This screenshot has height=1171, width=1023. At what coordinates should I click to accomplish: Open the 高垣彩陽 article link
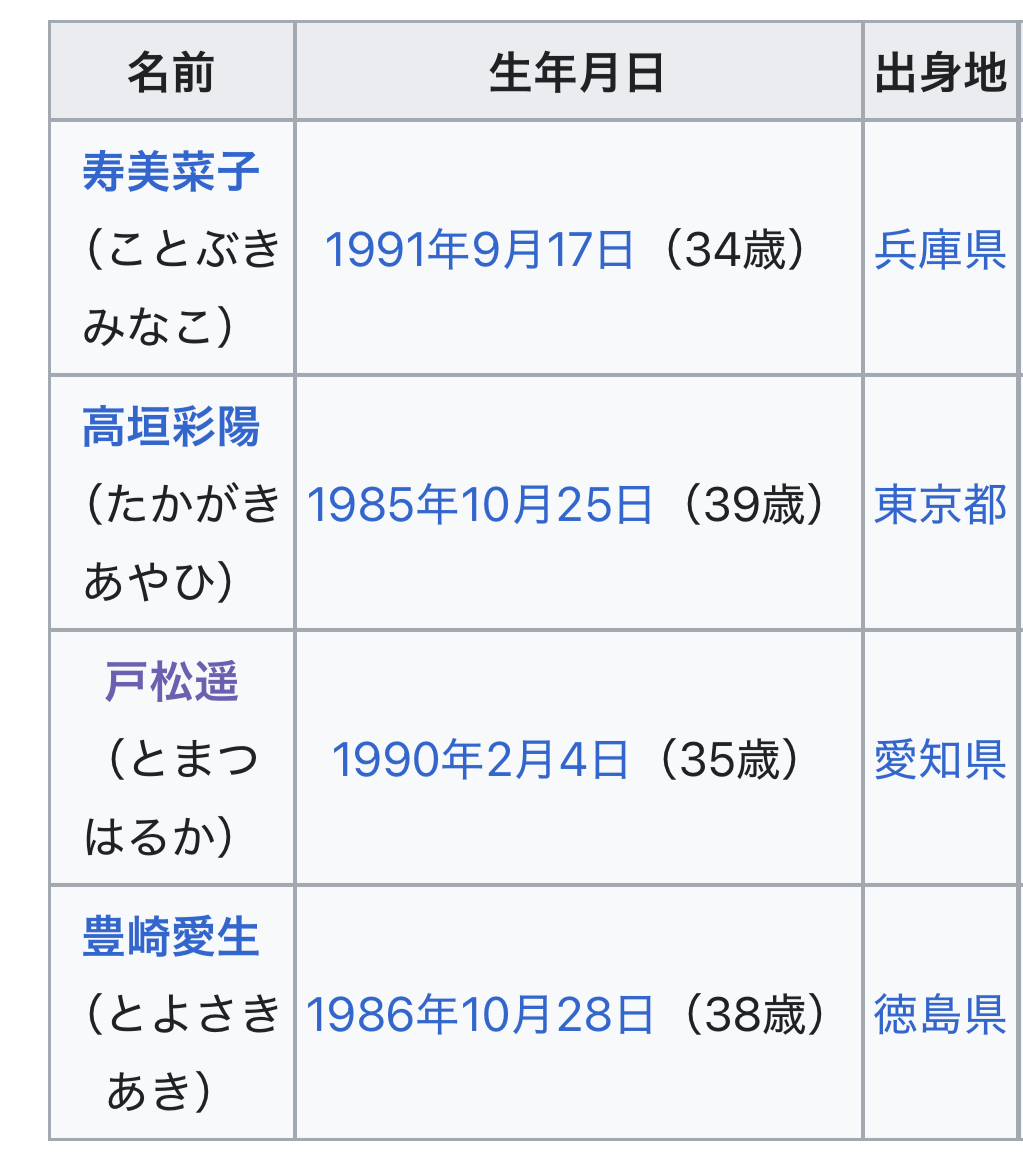click(x=171, y=428)
